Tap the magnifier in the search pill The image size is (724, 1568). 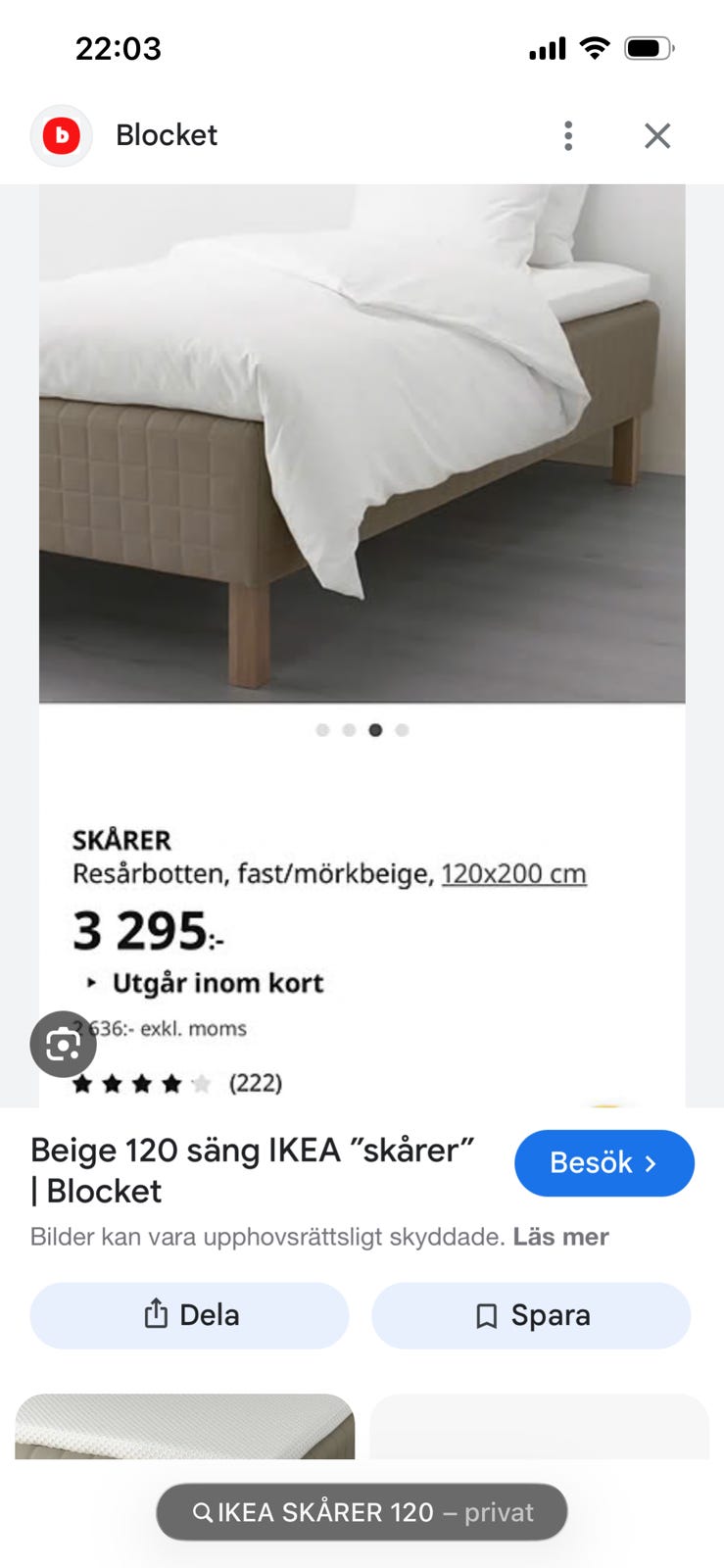[x=202, y=1512]
